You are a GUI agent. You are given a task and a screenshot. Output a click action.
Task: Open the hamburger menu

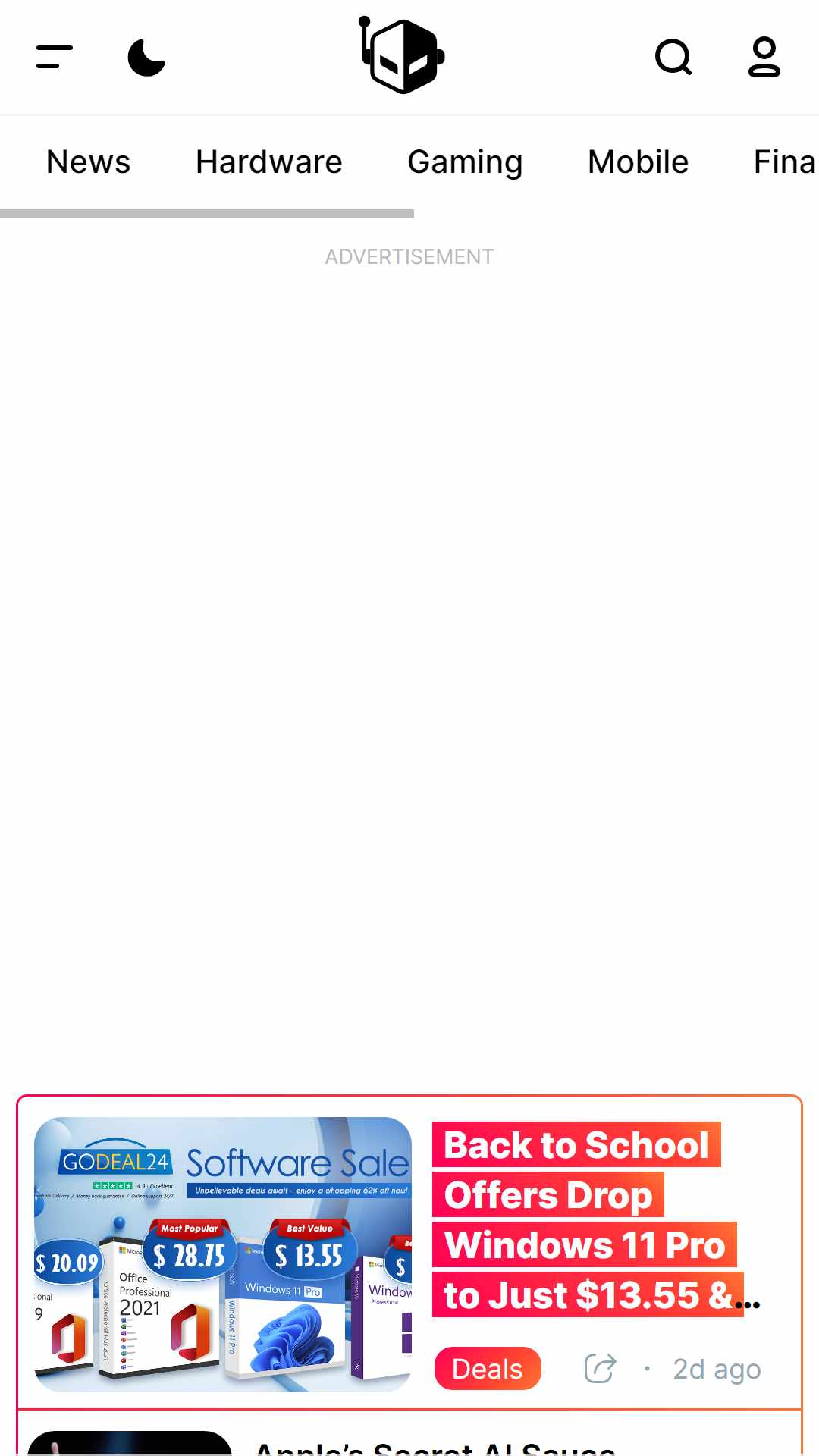(55, 57)
